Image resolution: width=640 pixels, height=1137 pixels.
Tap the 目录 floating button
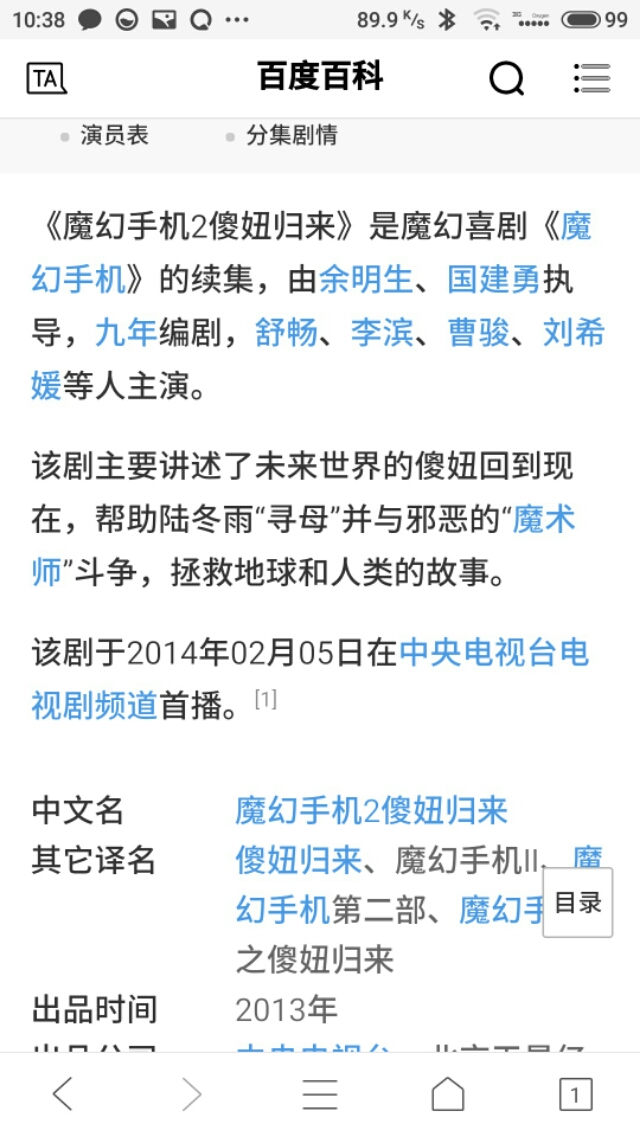[577, 903]
